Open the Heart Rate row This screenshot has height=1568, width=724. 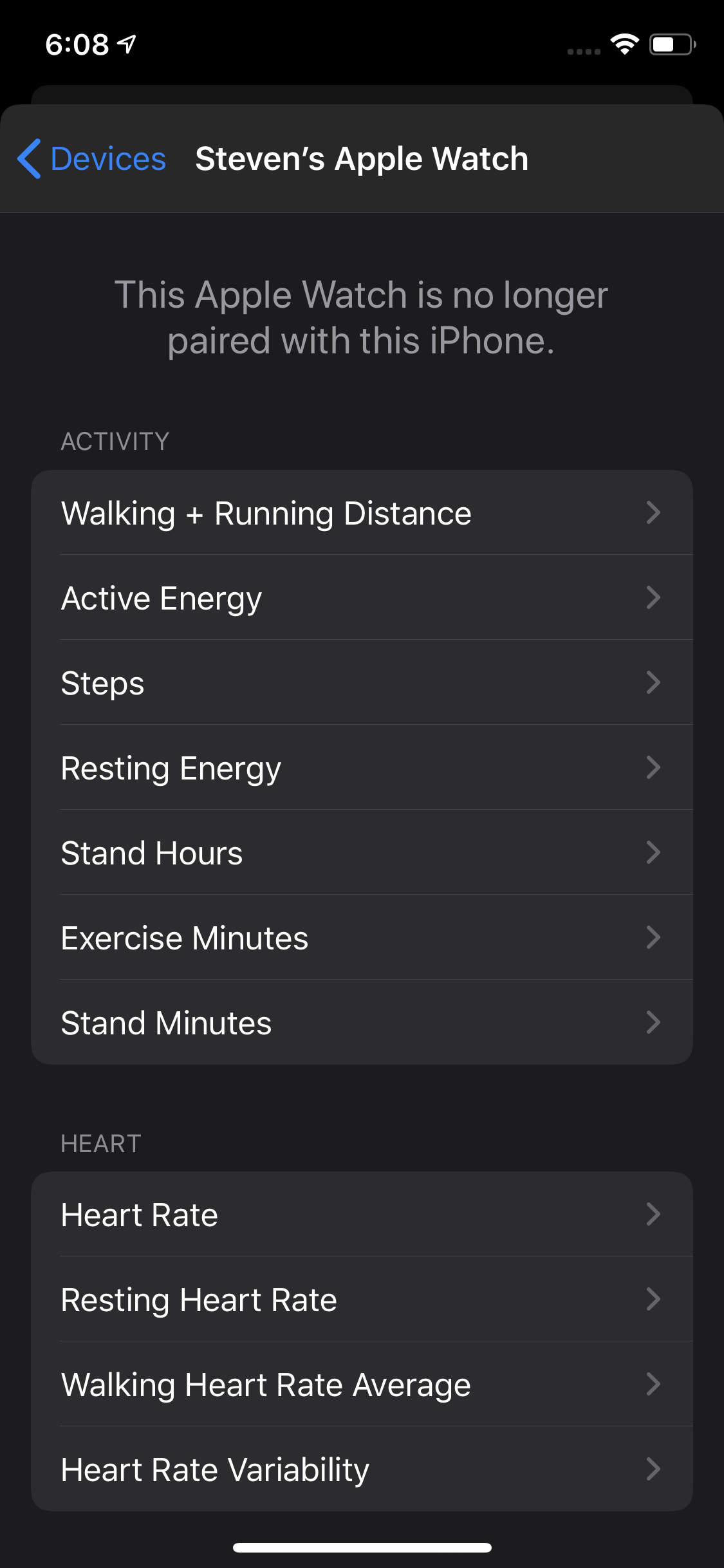click(x=362, y=1215)
